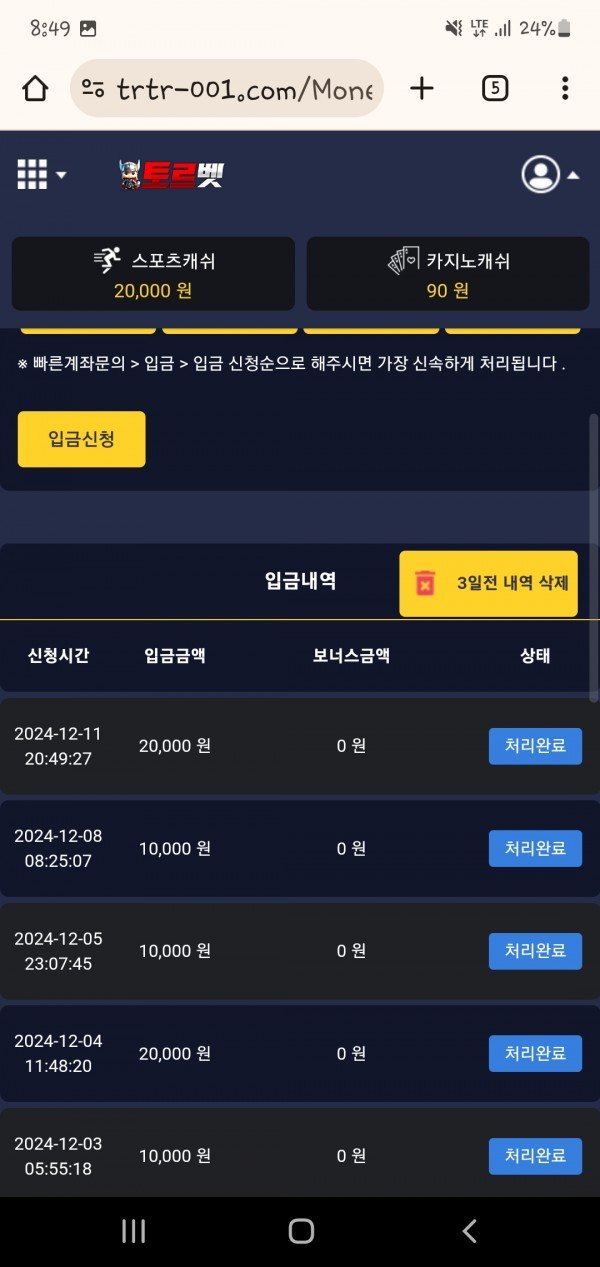Go to home via the 토르벳 logo
Viewport: 600px width, 1267px height.
tap(170, 174)
